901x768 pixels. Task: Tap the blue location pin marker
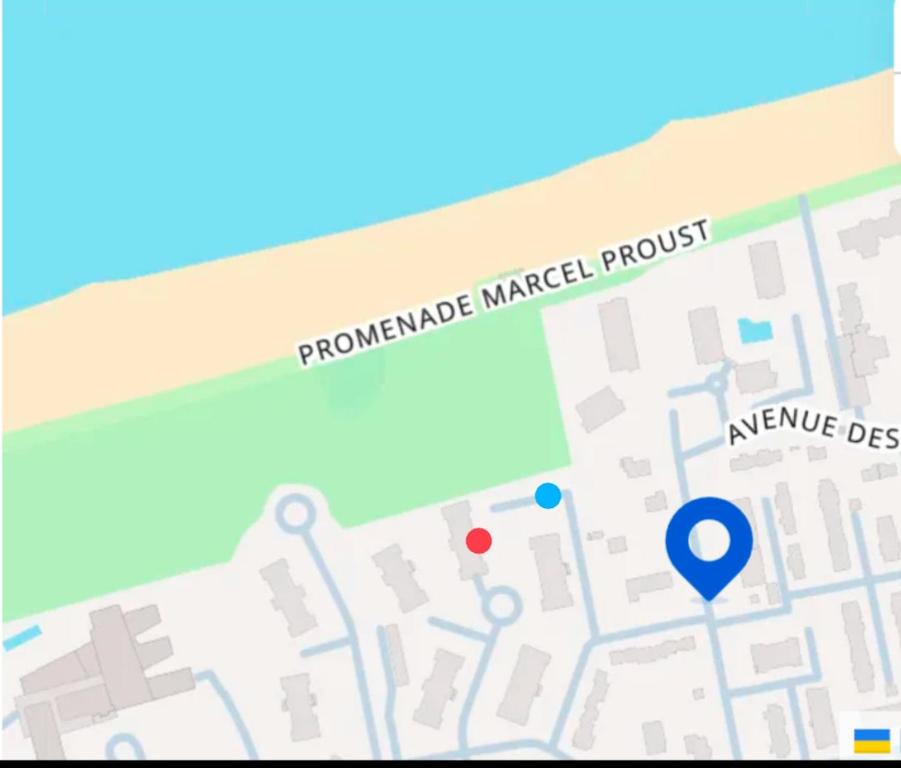(709, 547)
